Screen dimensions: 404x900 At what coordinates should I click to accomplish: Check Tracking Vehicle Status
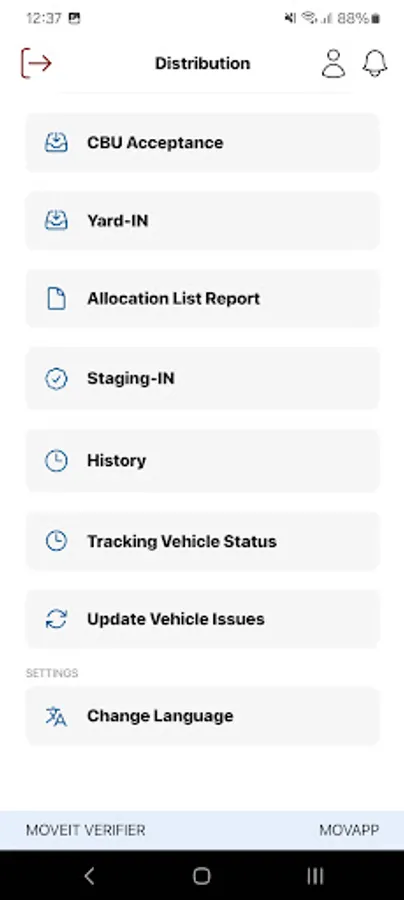203,541
